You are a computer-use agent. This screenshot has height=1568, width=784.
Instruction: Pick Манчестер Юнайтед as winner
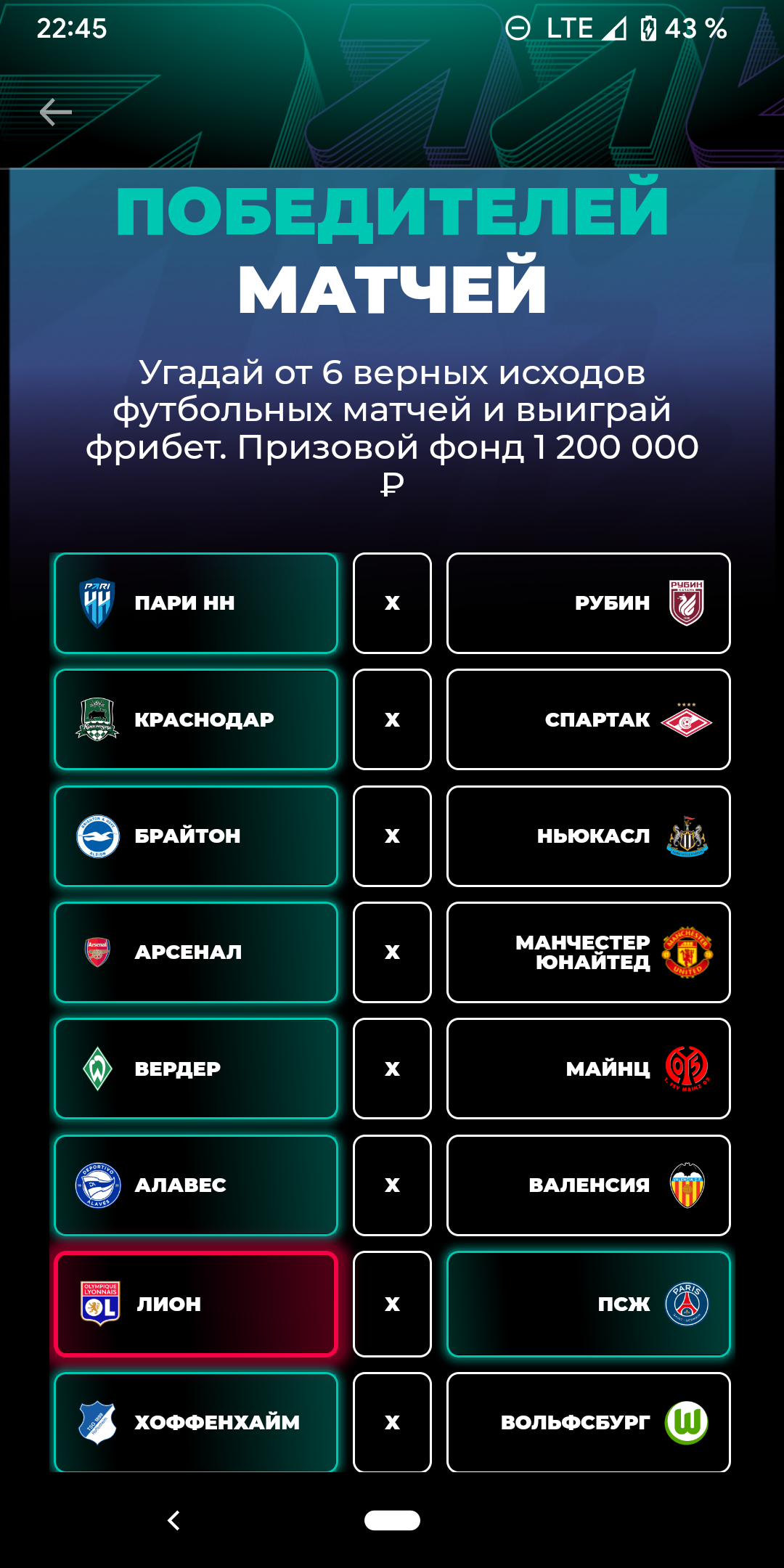(588, 952)
